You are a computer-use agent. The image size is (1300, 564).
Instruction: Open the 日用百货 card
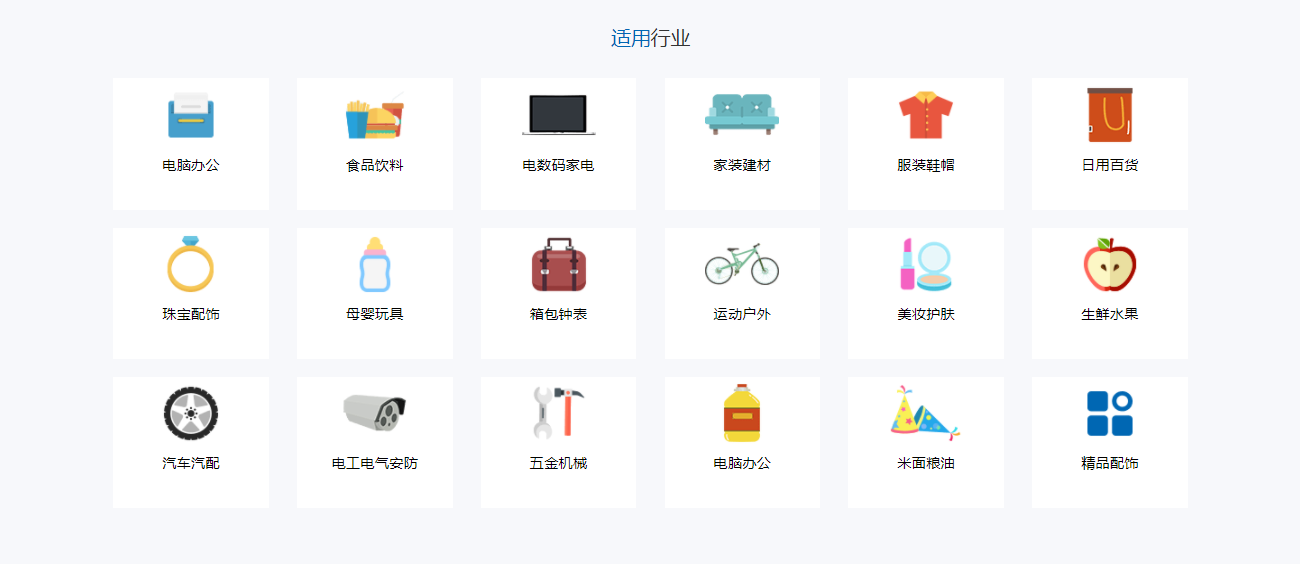click(x=1110, y=144)
